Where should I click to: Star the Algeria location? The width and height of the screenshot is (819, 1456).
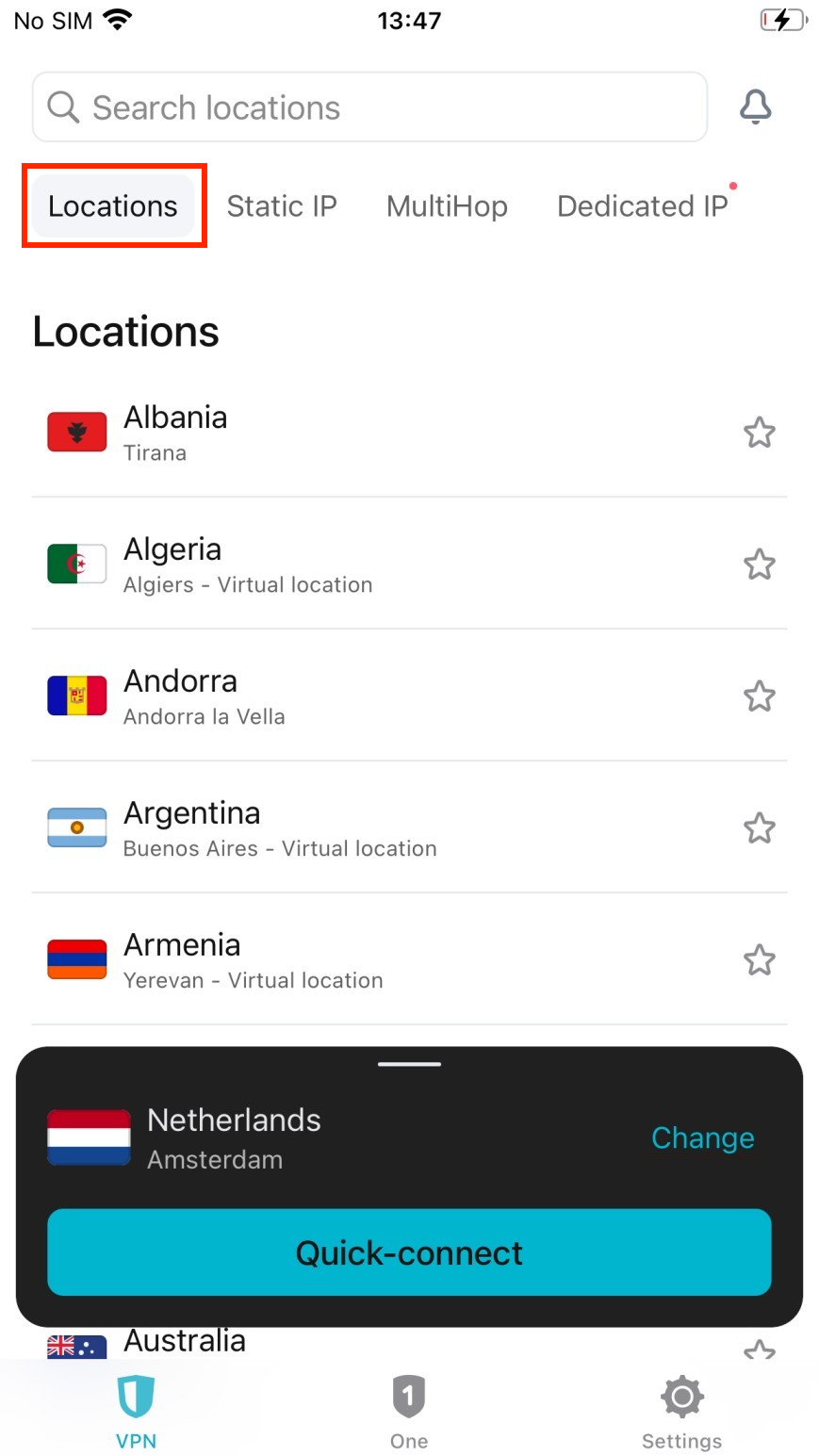760,564
